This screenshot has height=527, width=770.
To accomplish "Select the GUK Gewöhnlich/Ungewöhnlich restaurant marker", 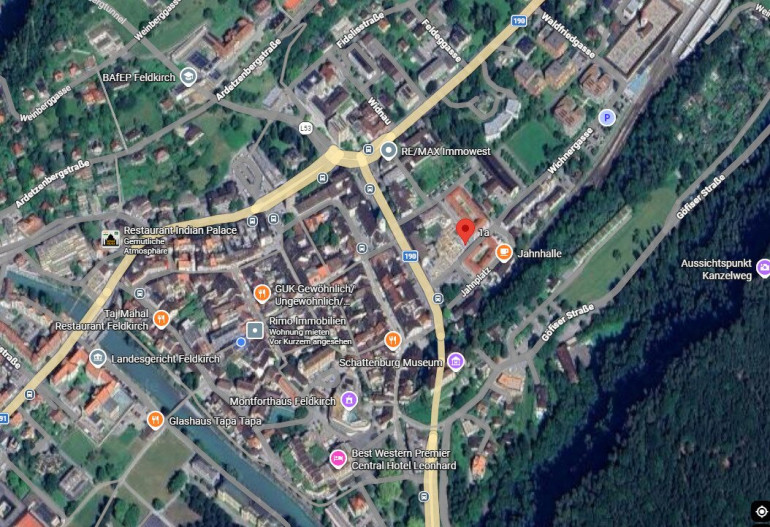I will point(261,293).
